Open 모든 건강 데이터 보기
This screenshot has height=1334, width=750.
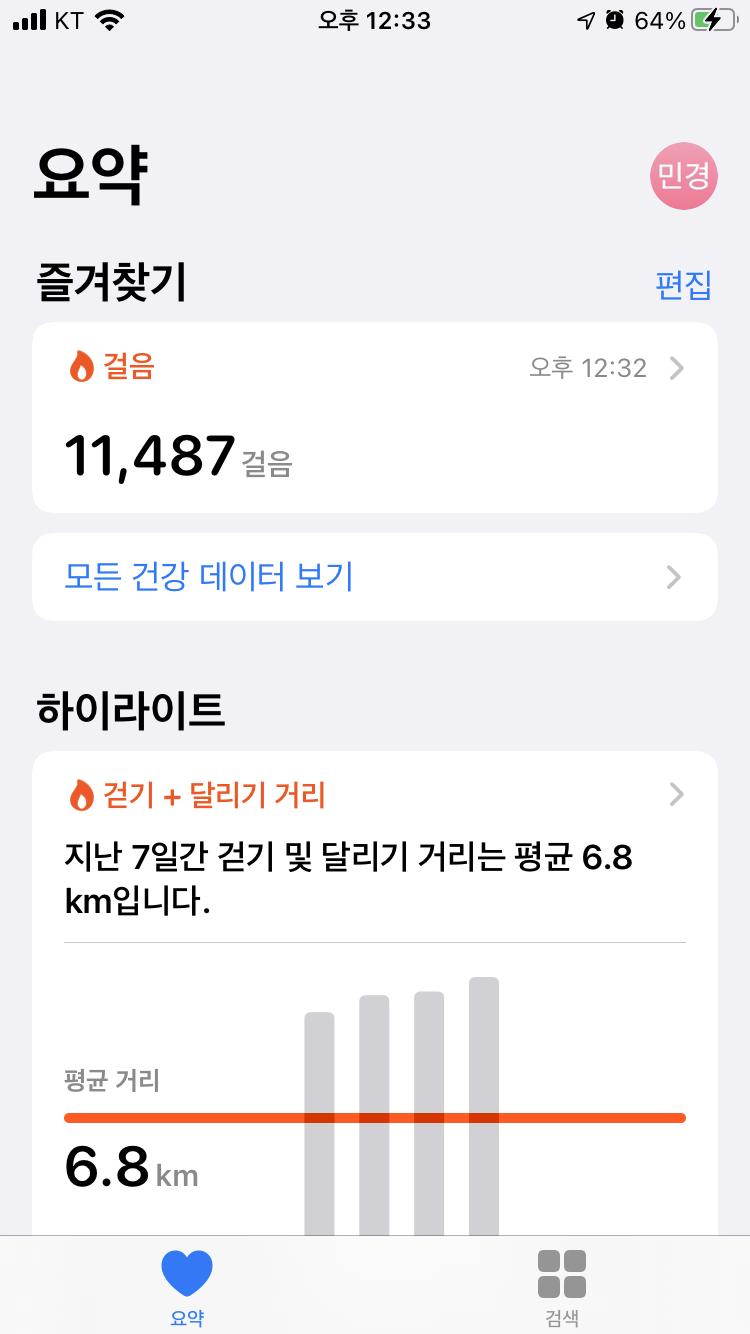pyautogui.click(x=374, y=577)
